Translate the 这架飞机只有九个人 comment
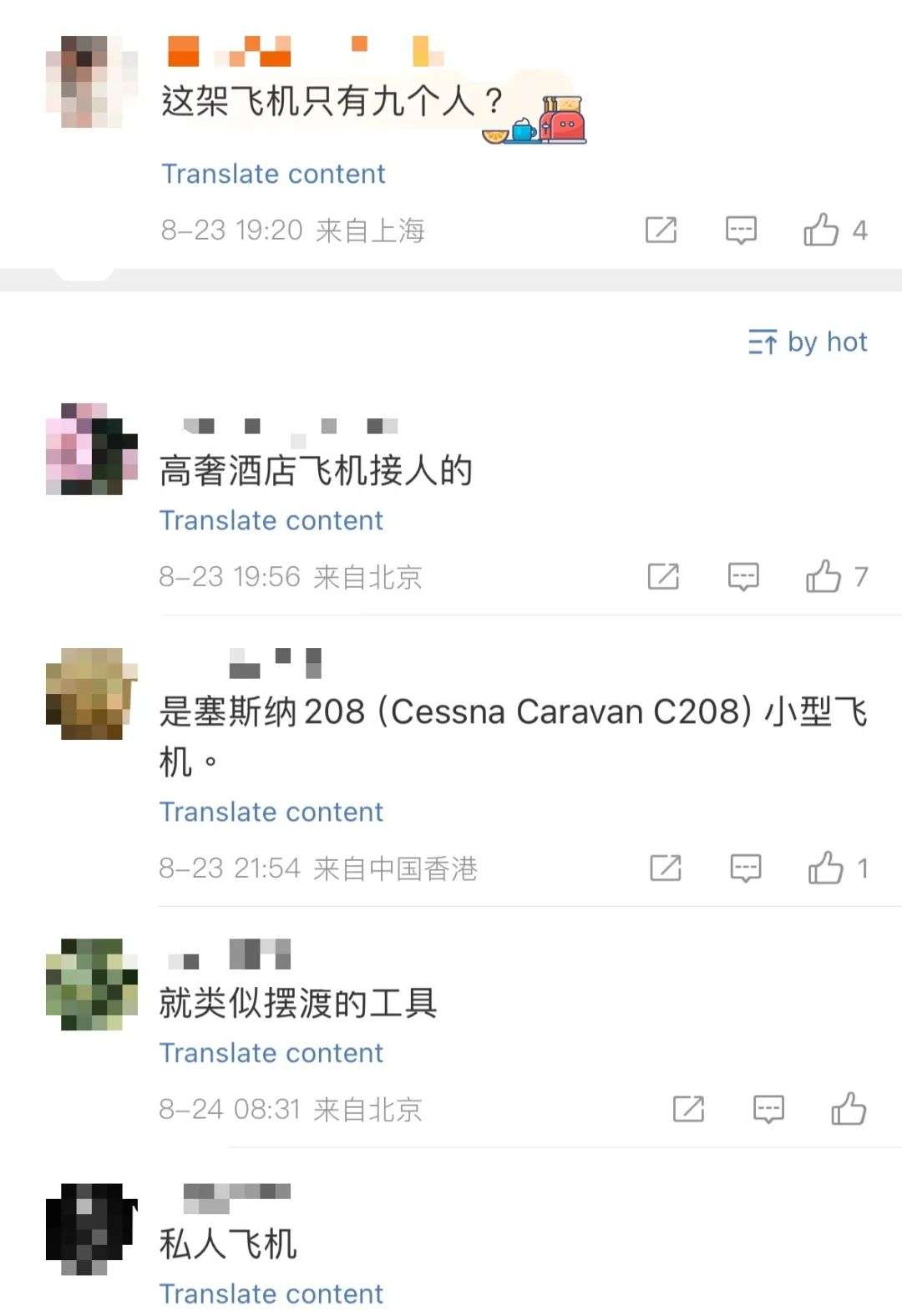This screenshot has width=902, height=1316. (x=273, y=174)
